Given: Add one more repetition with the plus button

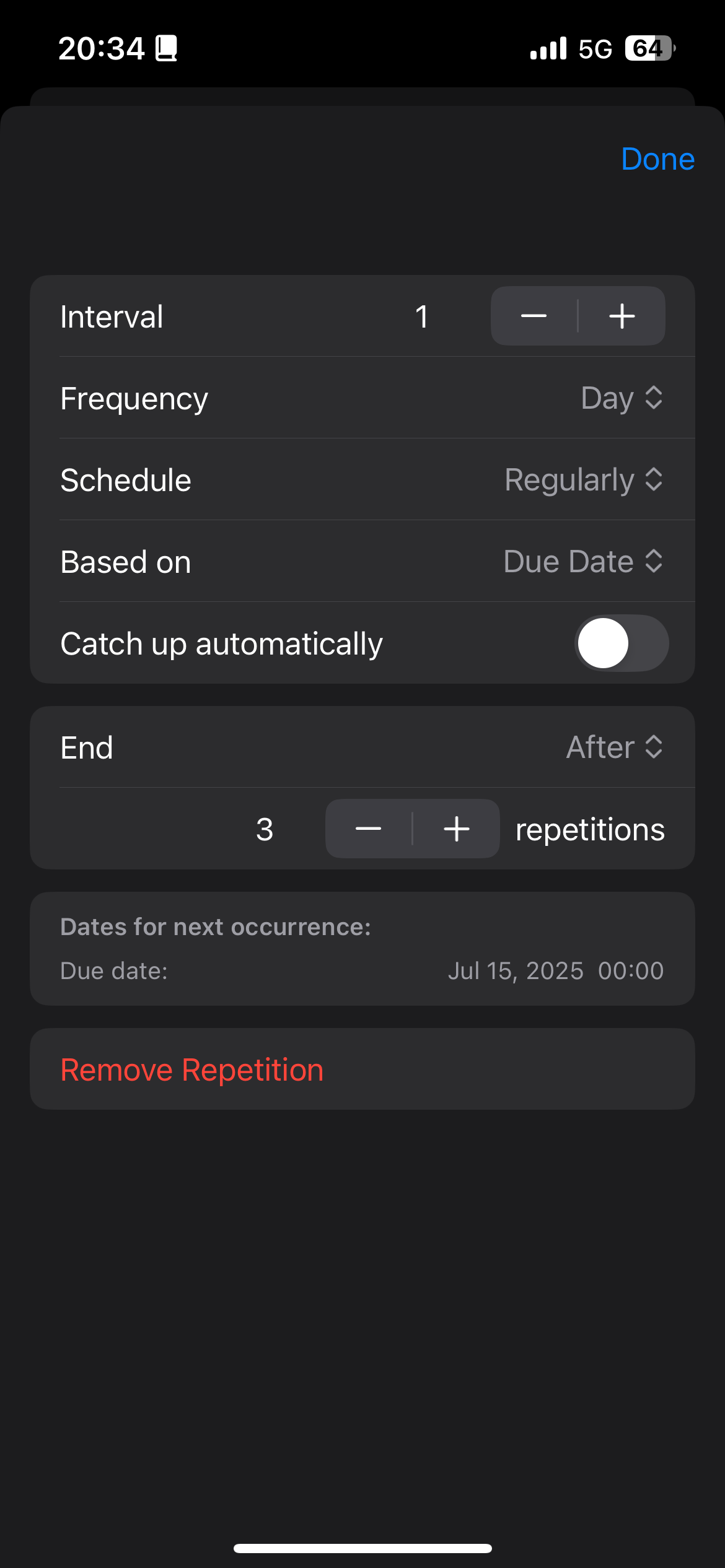Looking at the screenshot, I should pos(457,829).
